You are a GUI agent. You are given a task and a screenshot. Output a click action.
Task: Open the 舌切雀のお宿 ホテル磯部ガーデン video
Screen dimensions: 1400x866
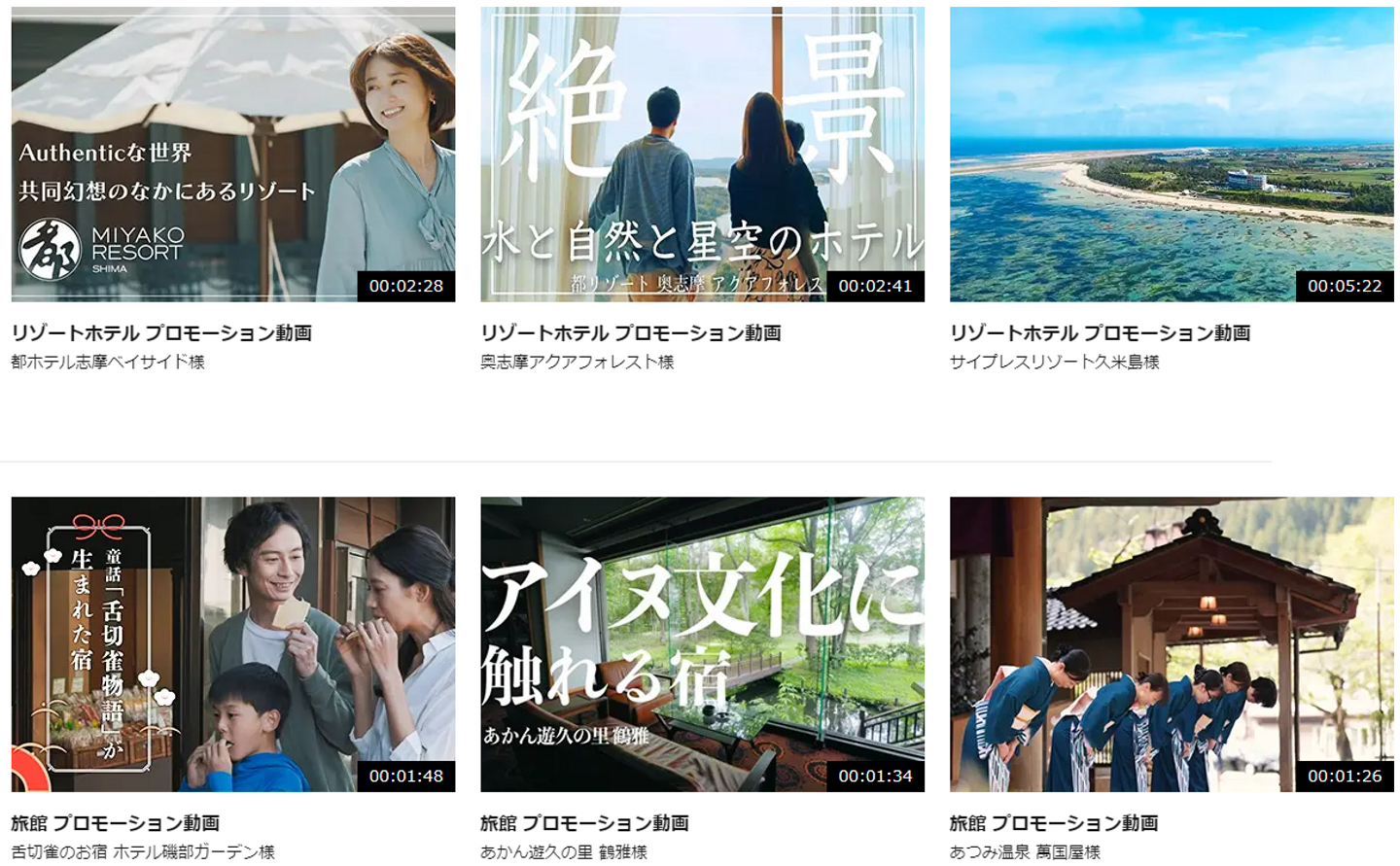[x=233, y=644]
